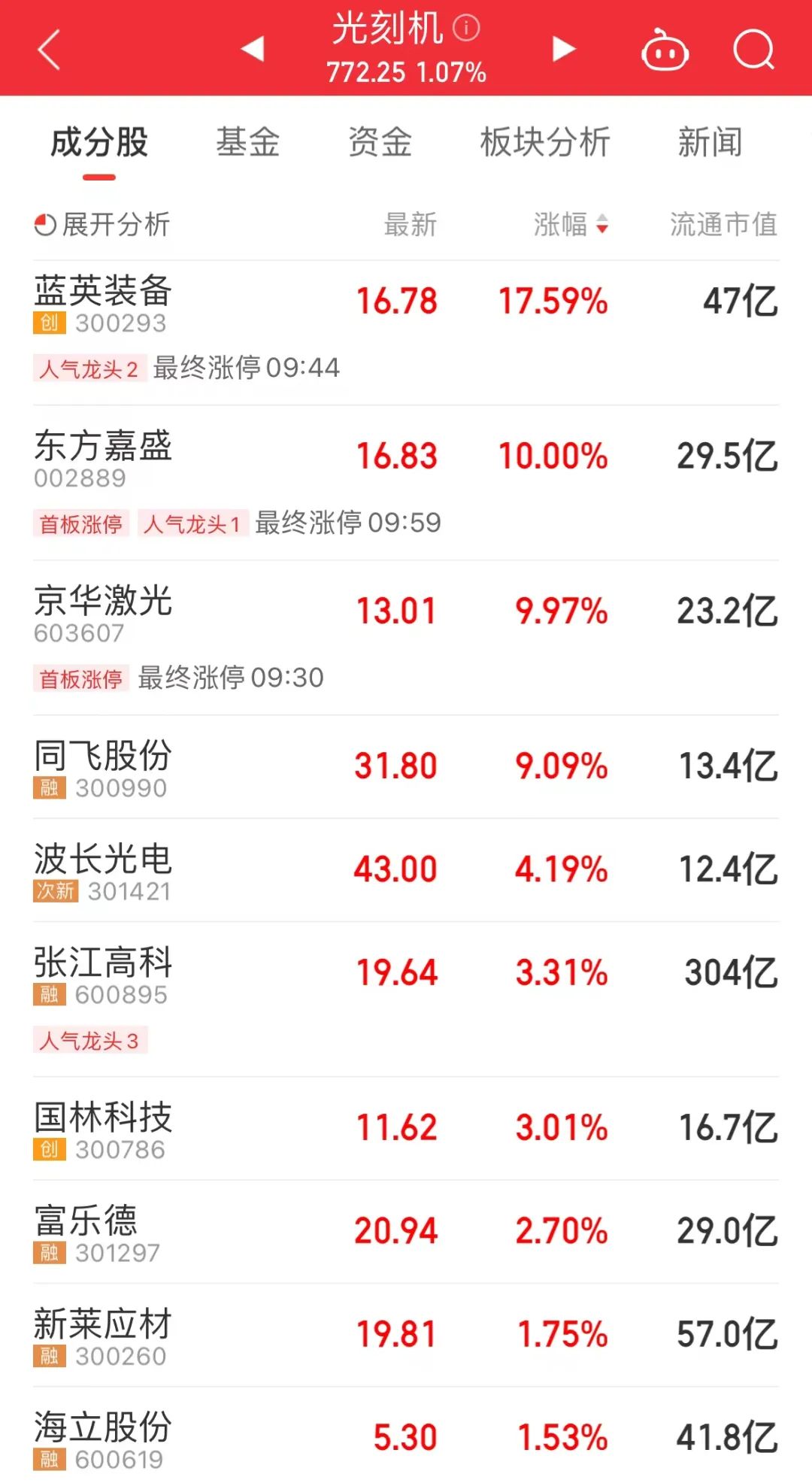The height and width of the screenshot is (1483, 812).
Task: Open stock 蓝英装备 details
Action: [103, 292]
